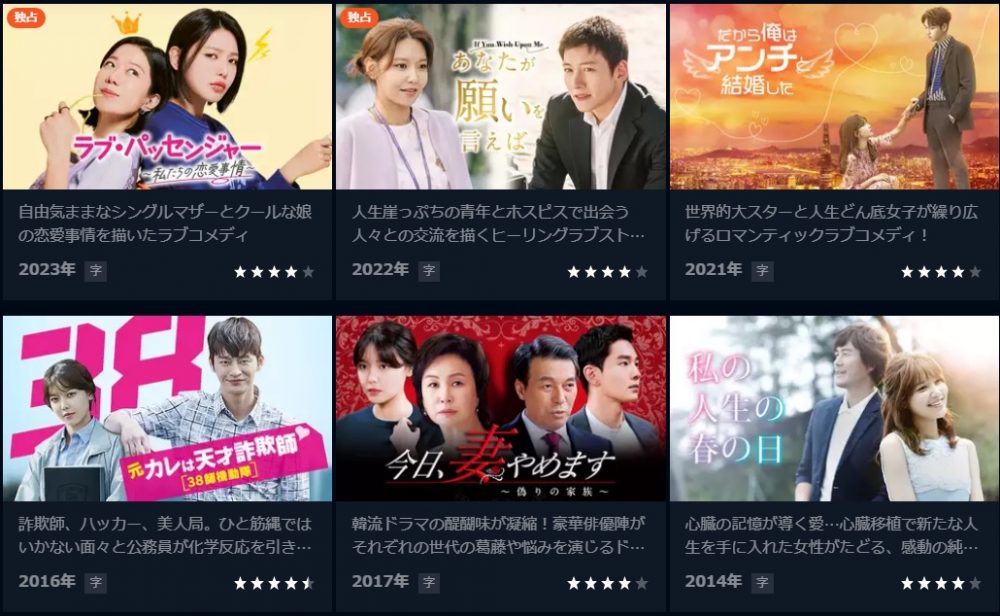Open the あなたが願いを言えば drama card

click(x=500, y=97)
